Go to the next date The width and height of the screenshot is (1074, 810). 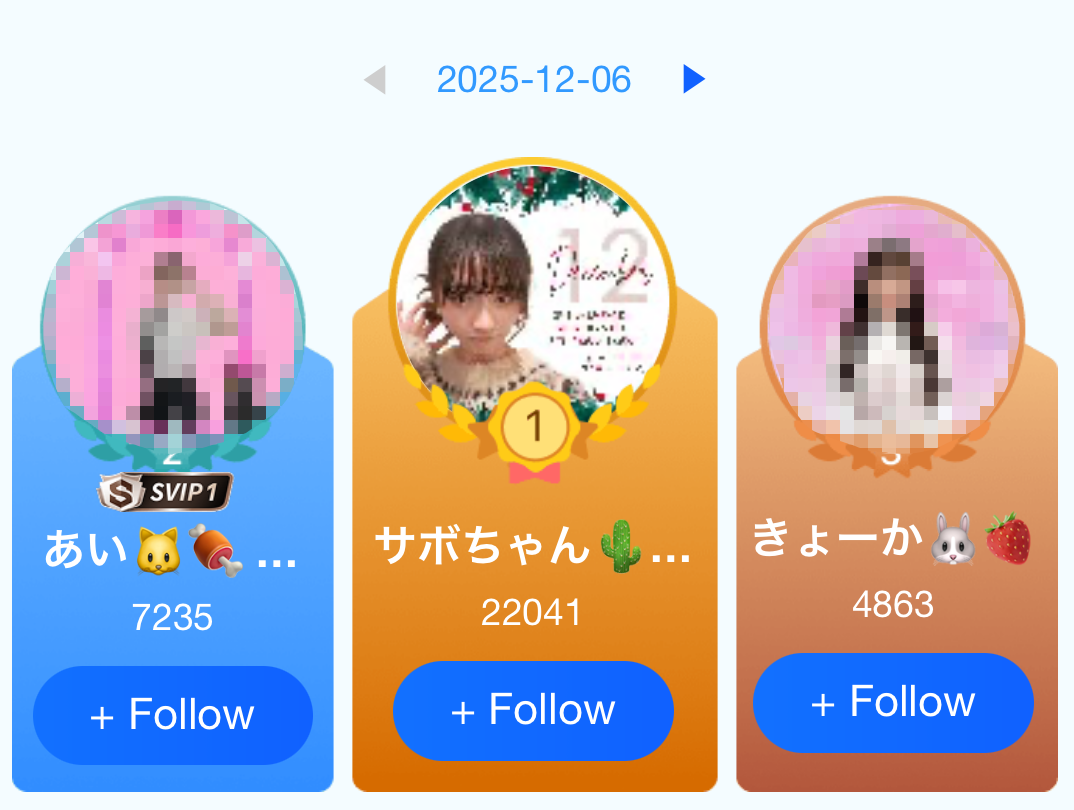pyautogui.click(x=693, y=79)
